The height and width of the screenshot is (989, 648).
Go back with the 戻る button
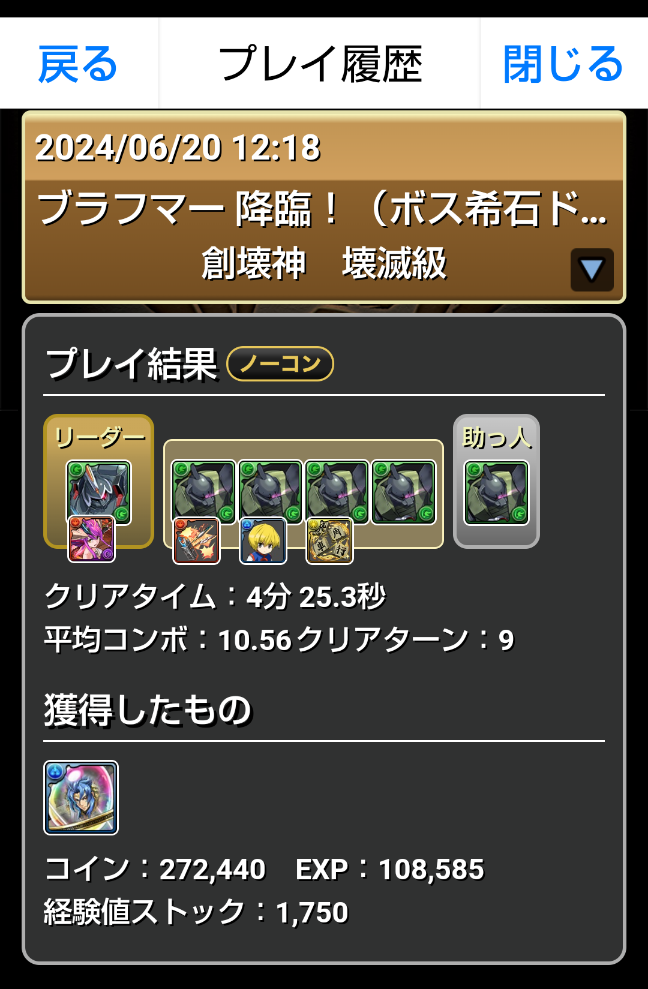click(x=78, y=65)
